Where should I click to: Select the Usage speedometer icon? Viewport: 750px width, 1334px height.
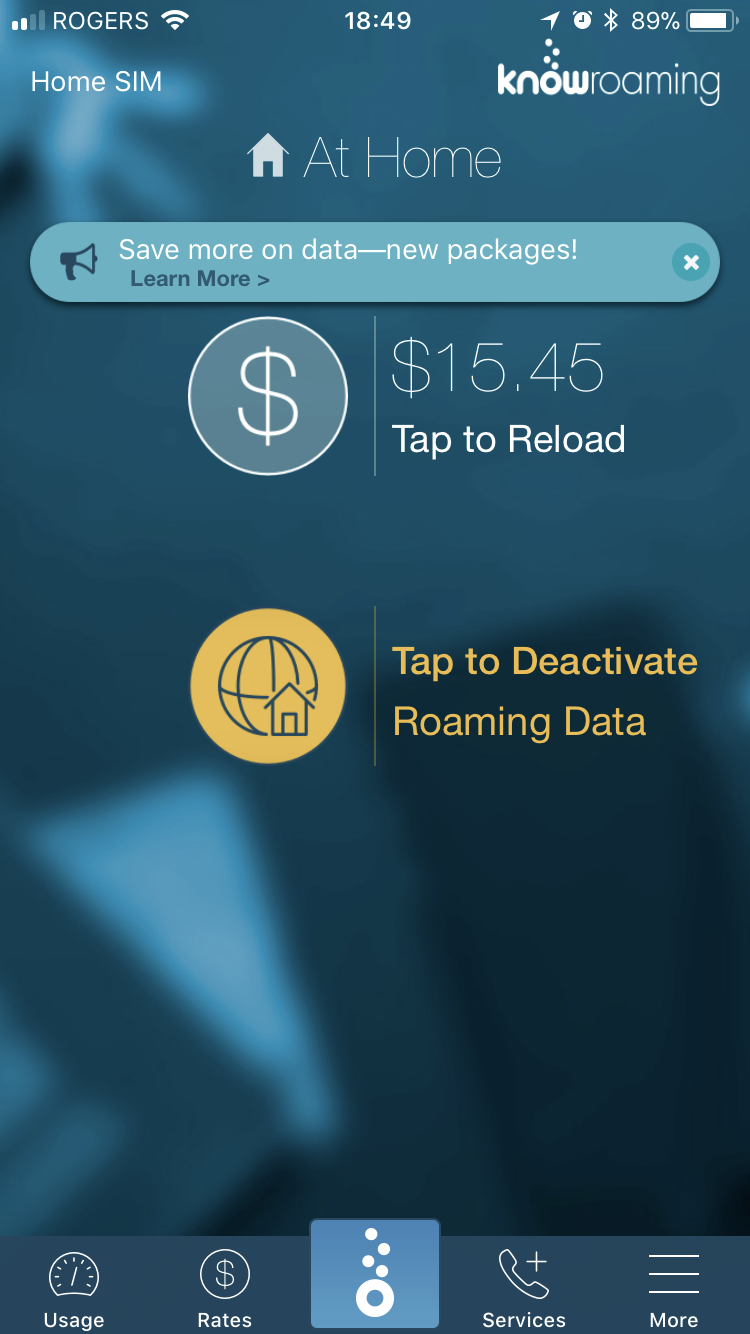click(74, 1274)
